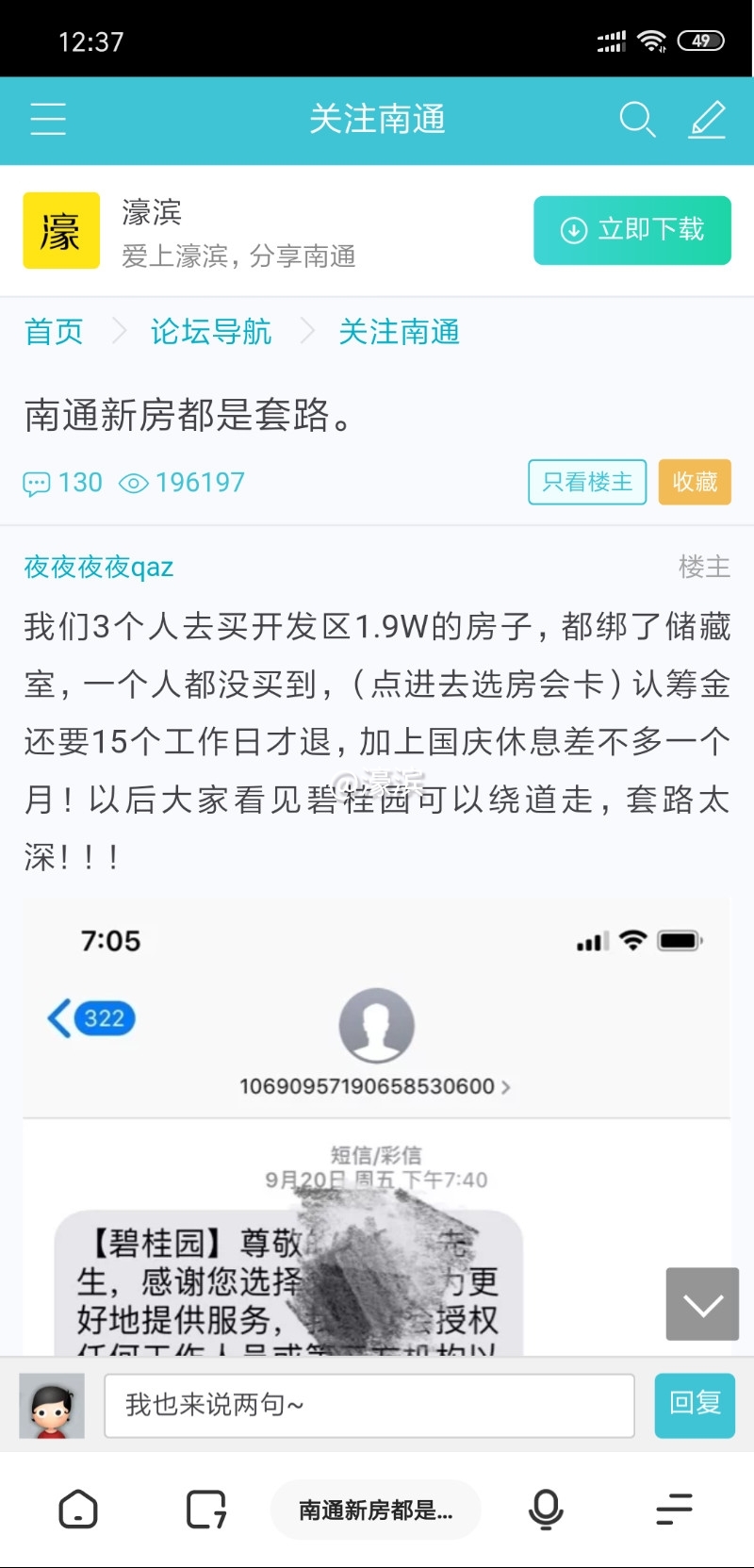
Task: Click the 我也来说两句 reply input field
Action: [368, 1405]
